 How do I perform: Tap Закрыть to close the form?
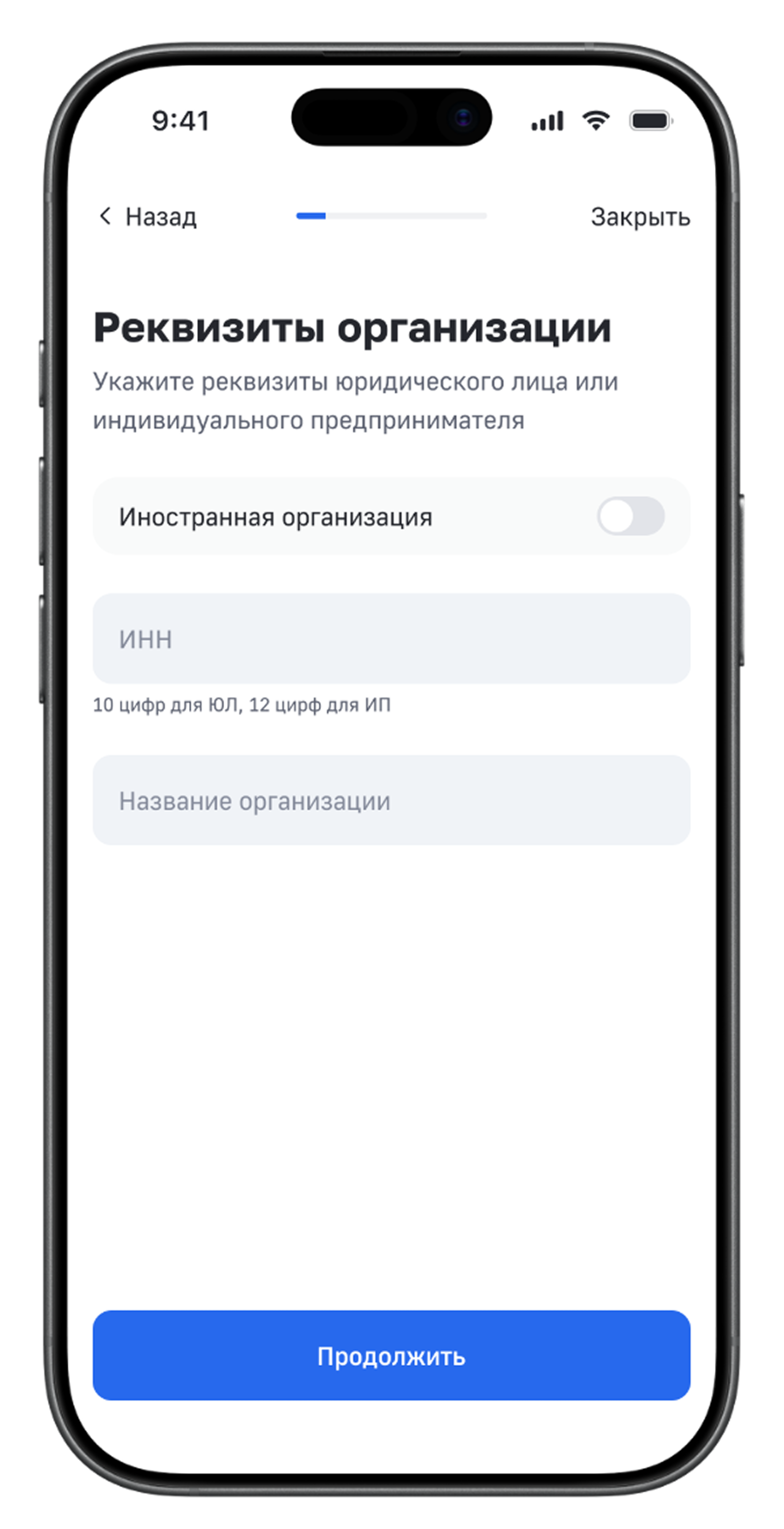point(640,217)
